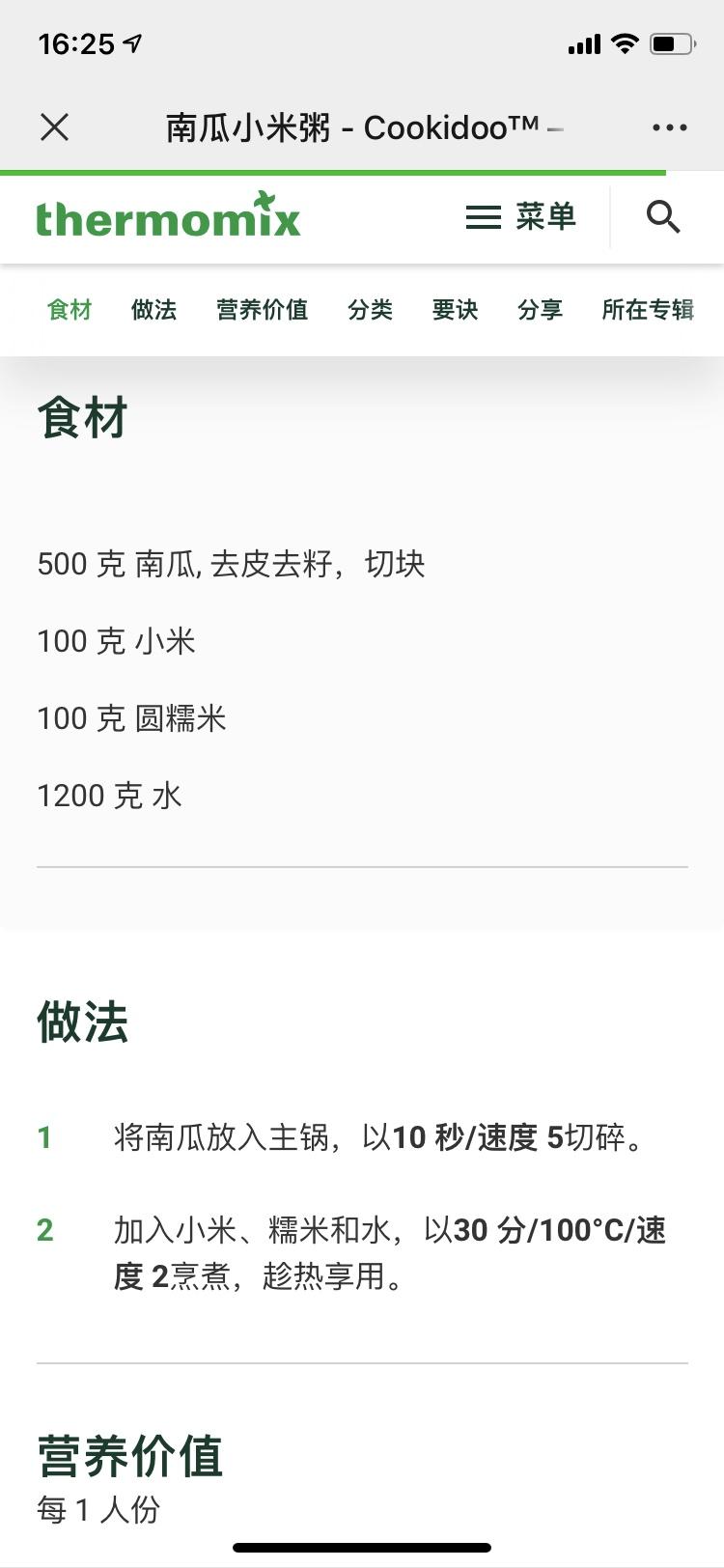Click the page title 南瓜小米粥 - Cookidoo™

coord(362,126)
